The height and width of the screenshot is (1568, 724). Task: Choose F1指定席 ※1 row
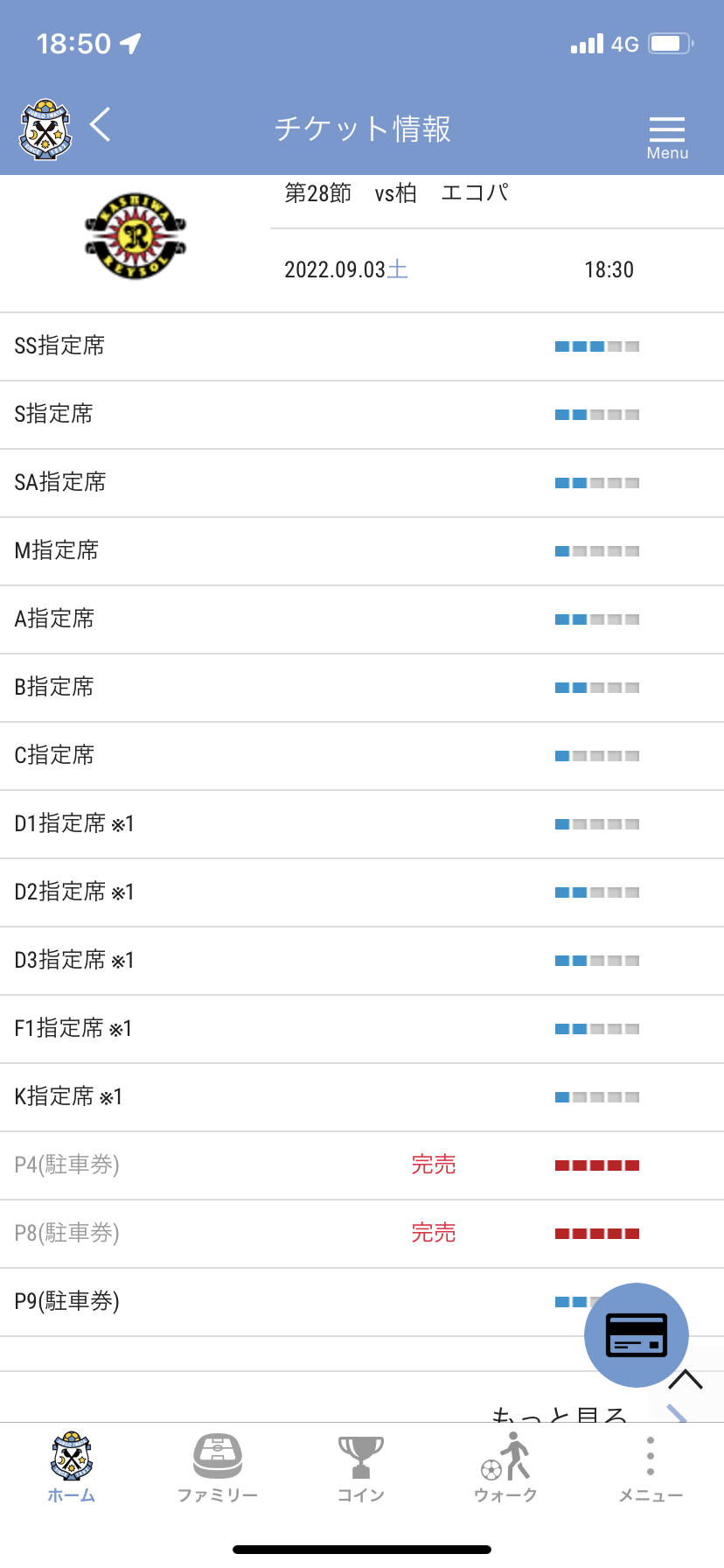click(362, 1029)
